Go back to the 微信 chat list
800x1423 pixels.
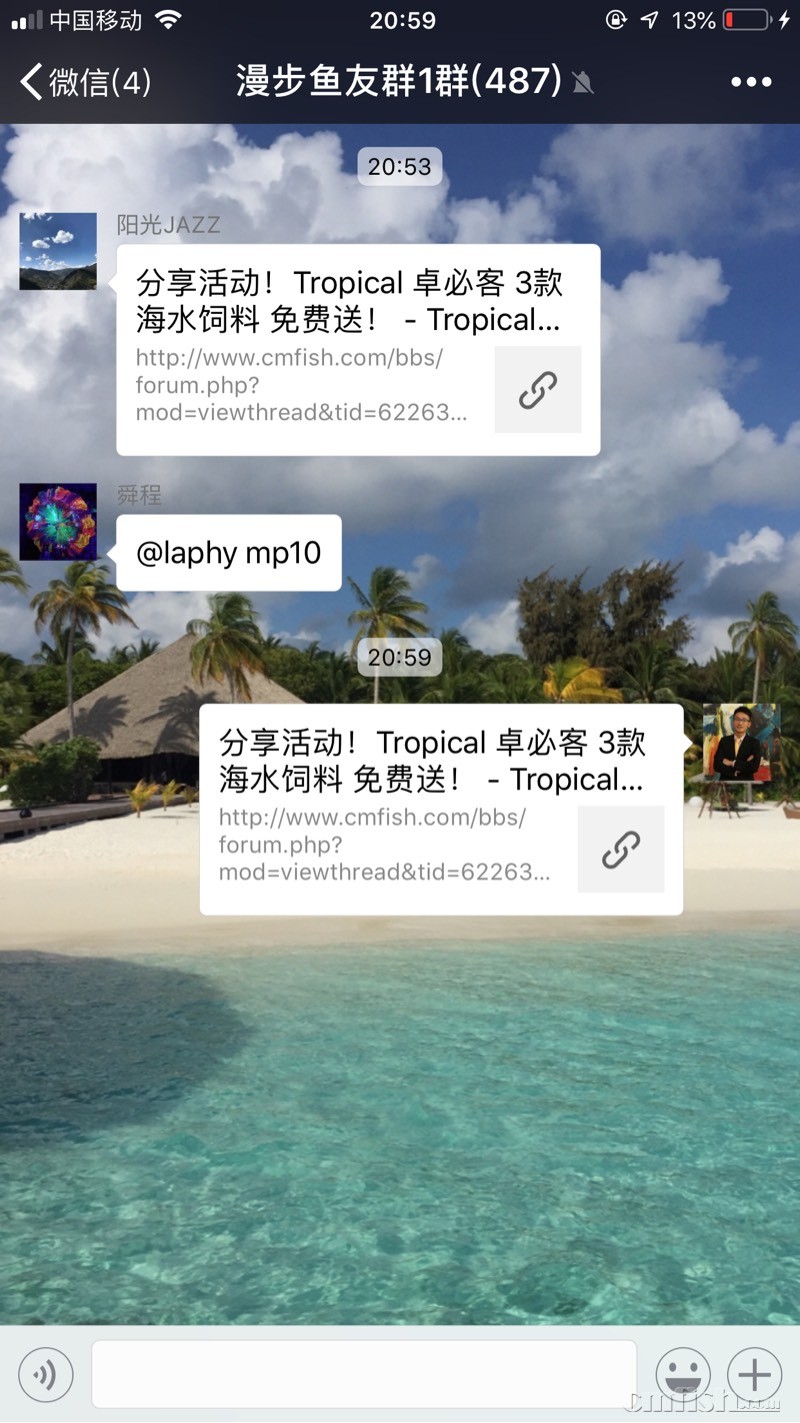click(85, 82)
